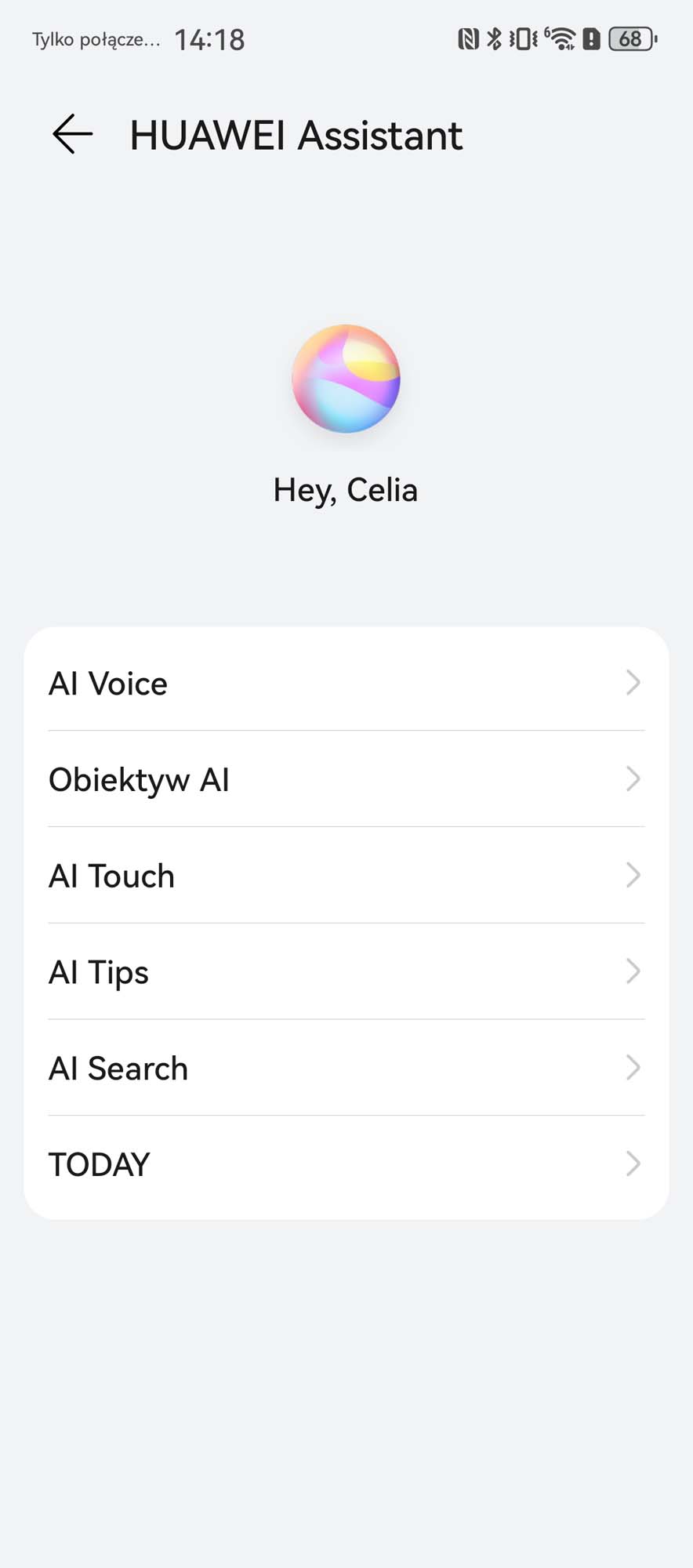Select the AI Touch option
Image resolution: width=693 pixels, height=1568 pixels.
pos(346,876)
